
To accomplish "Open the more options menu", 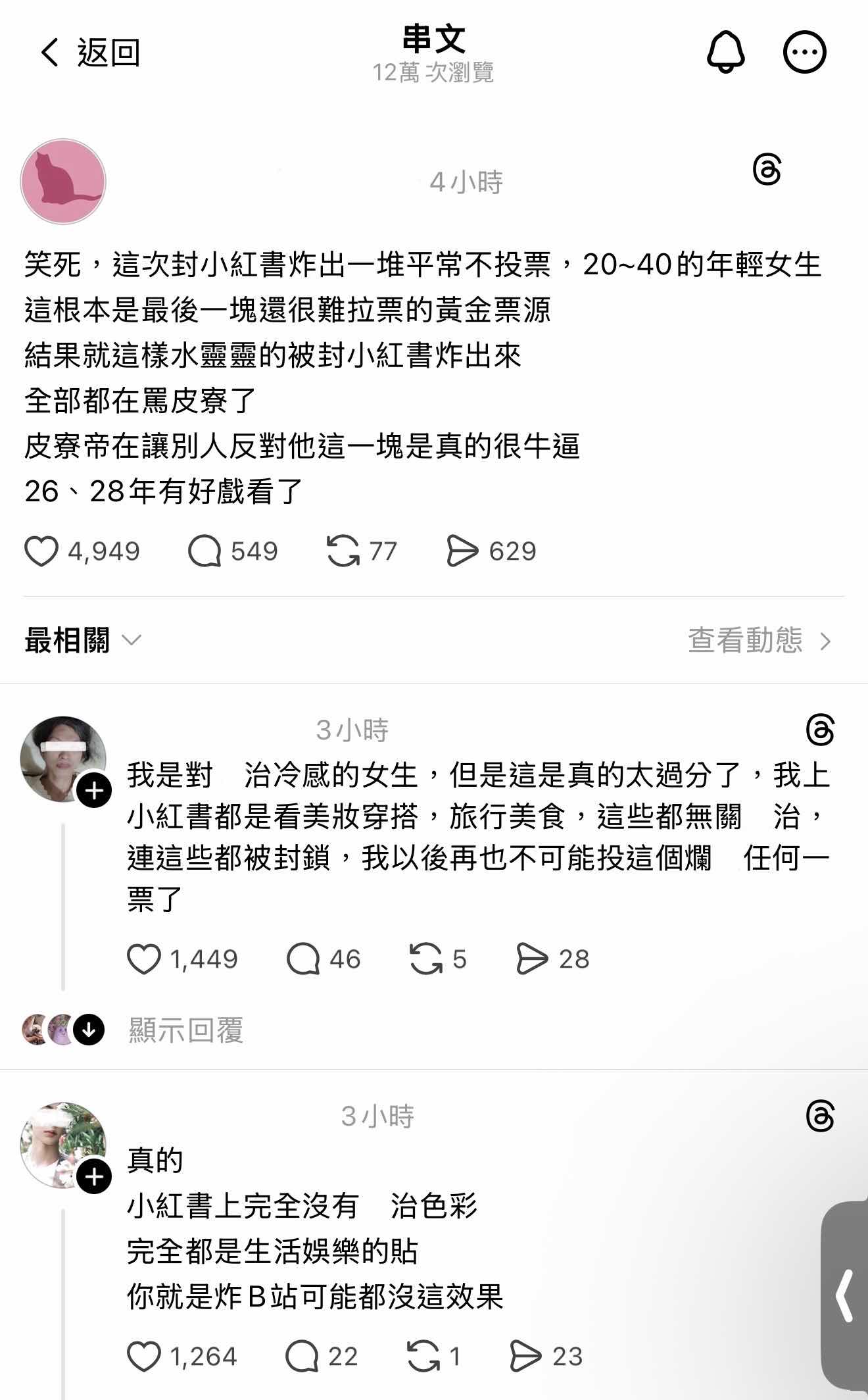I will click(804, 52).
